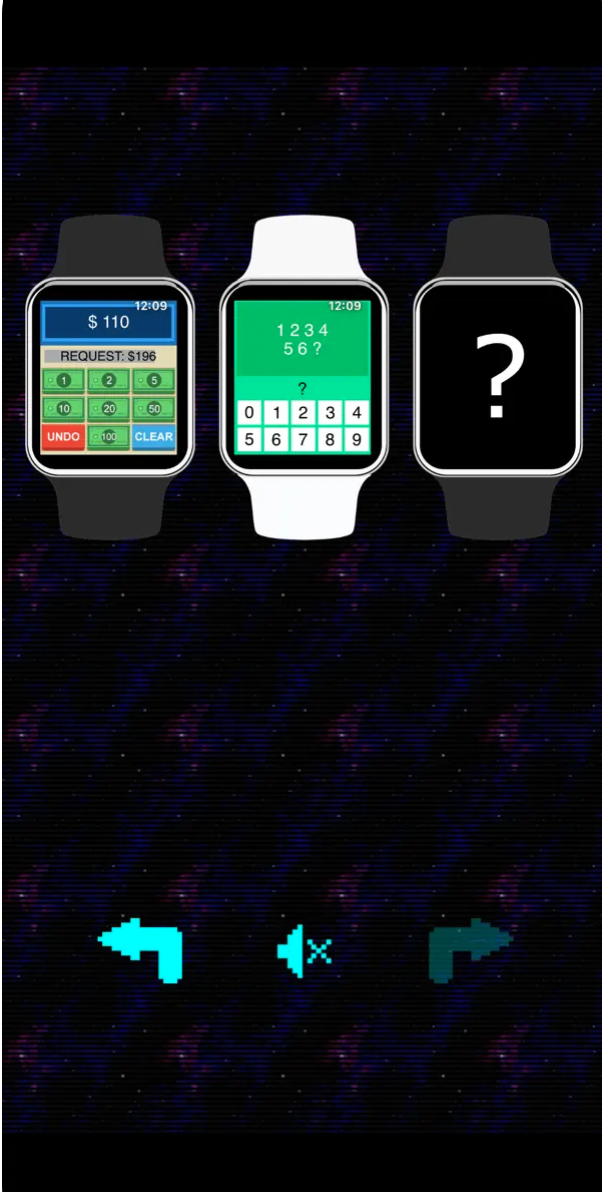
Task: Go back with the left arrow
Action: pyautogui.click(x=143, y=950)
